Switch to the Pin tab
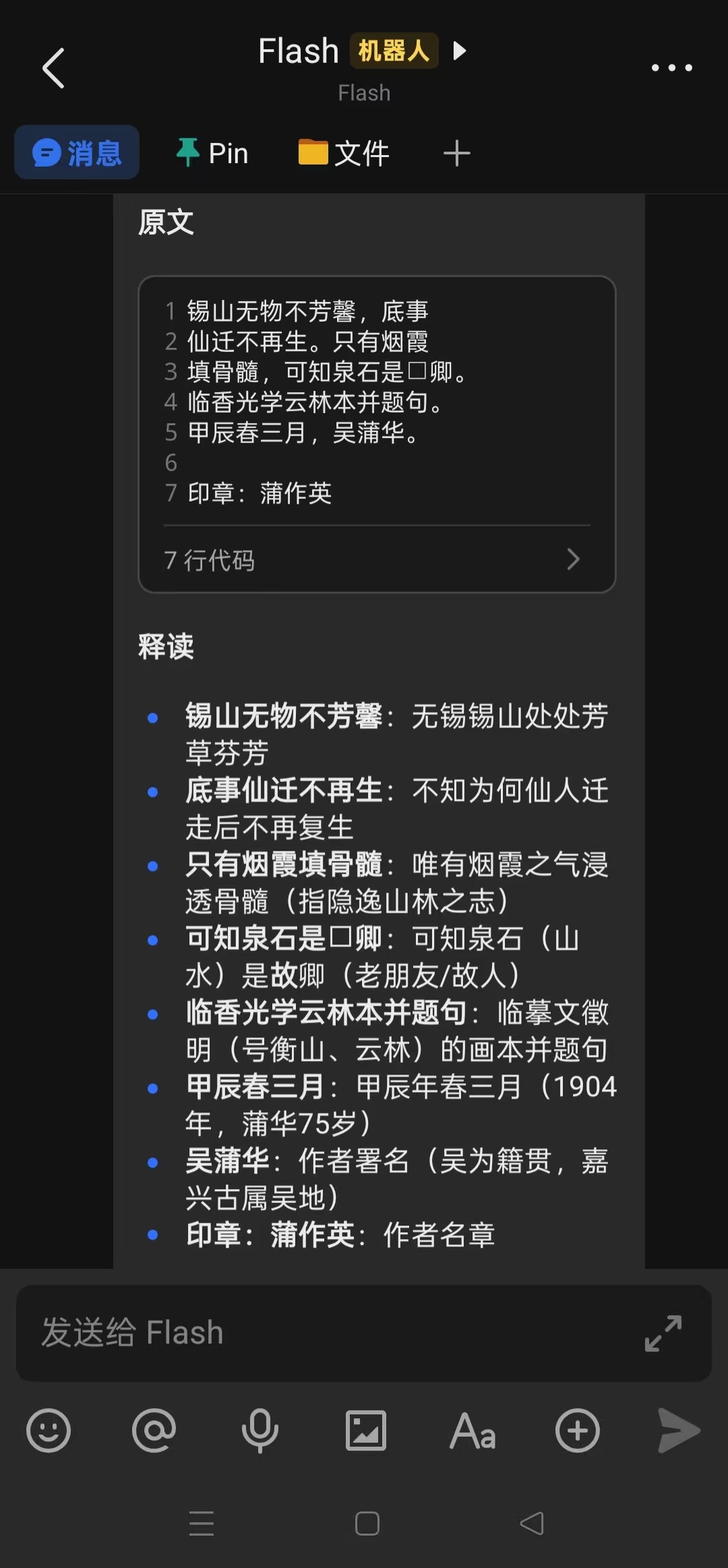 (x=212, y=152)
